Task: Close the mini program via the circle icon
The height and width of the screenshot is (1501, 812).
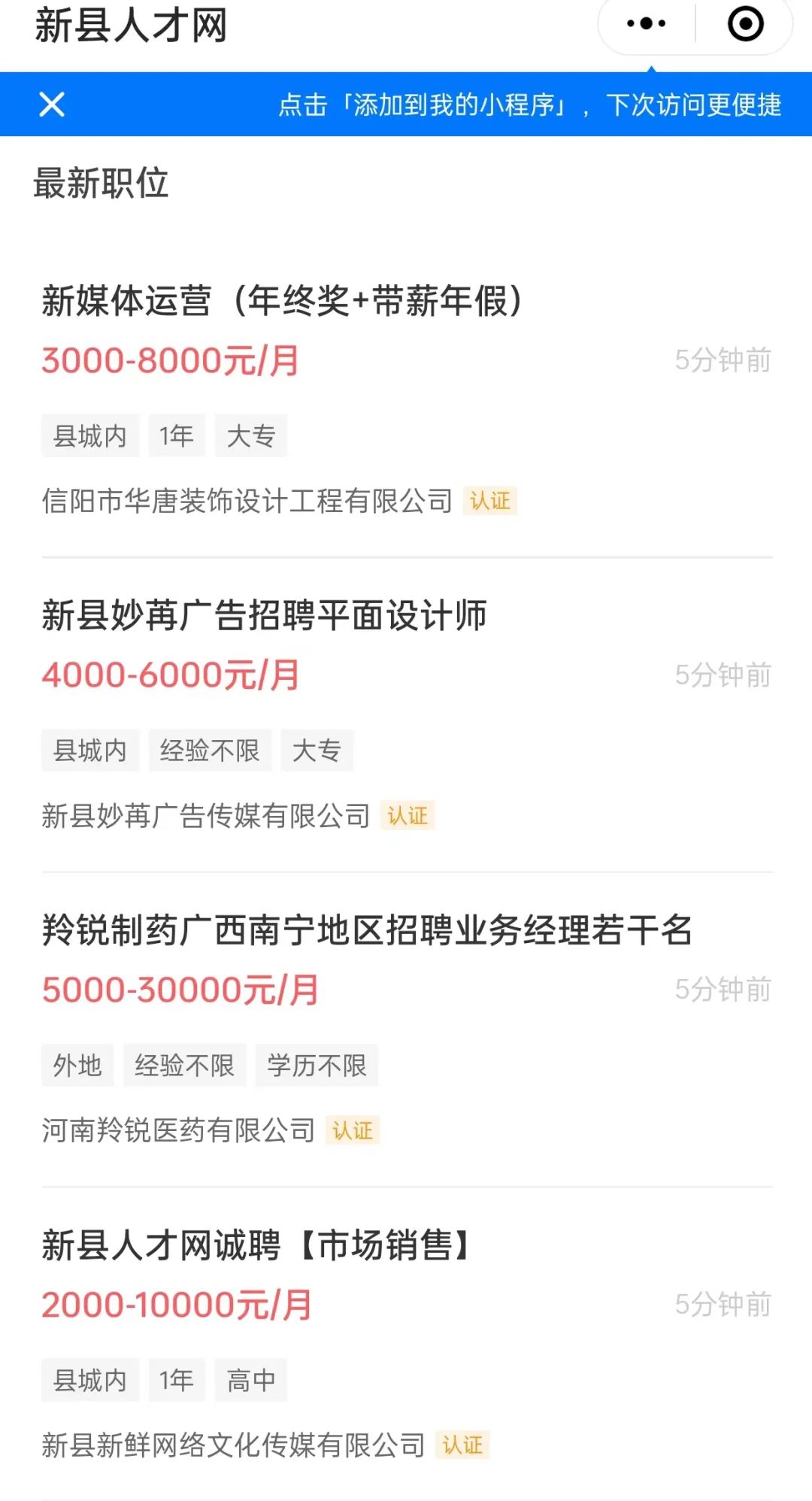Action: (x=745, y=24)
